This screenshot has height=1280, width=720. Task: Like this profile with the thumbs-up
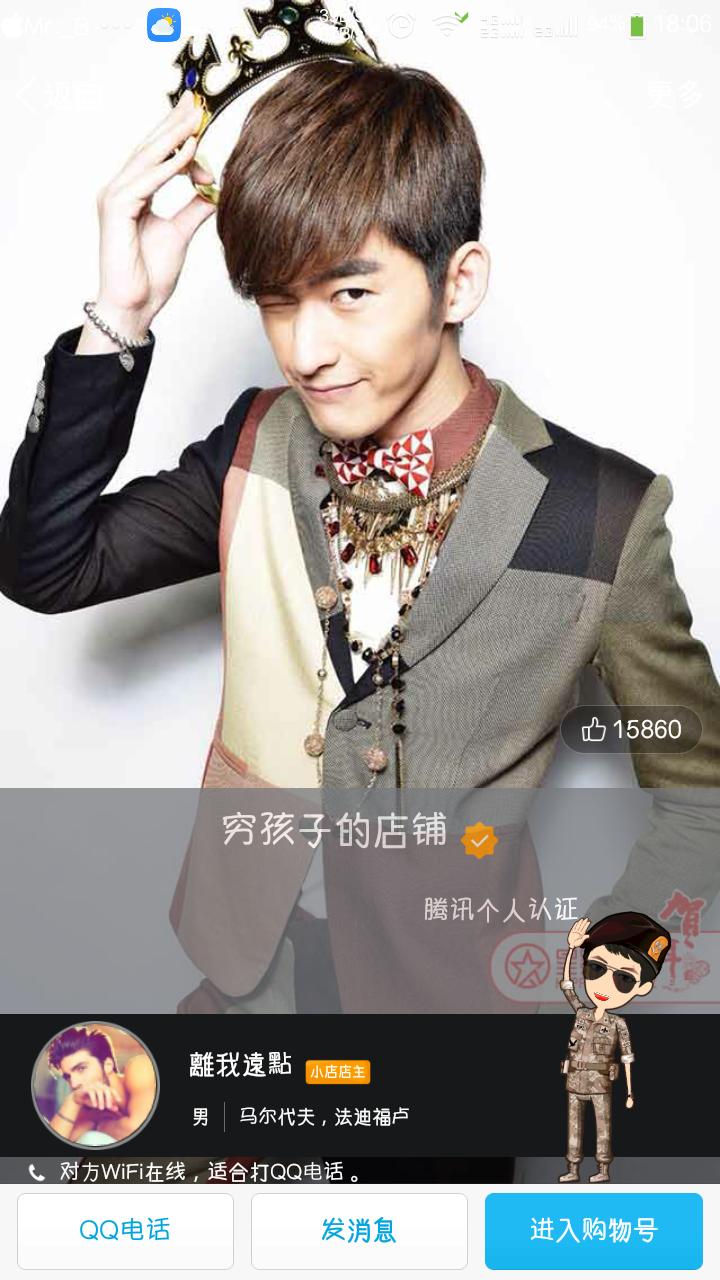(631, 730)
